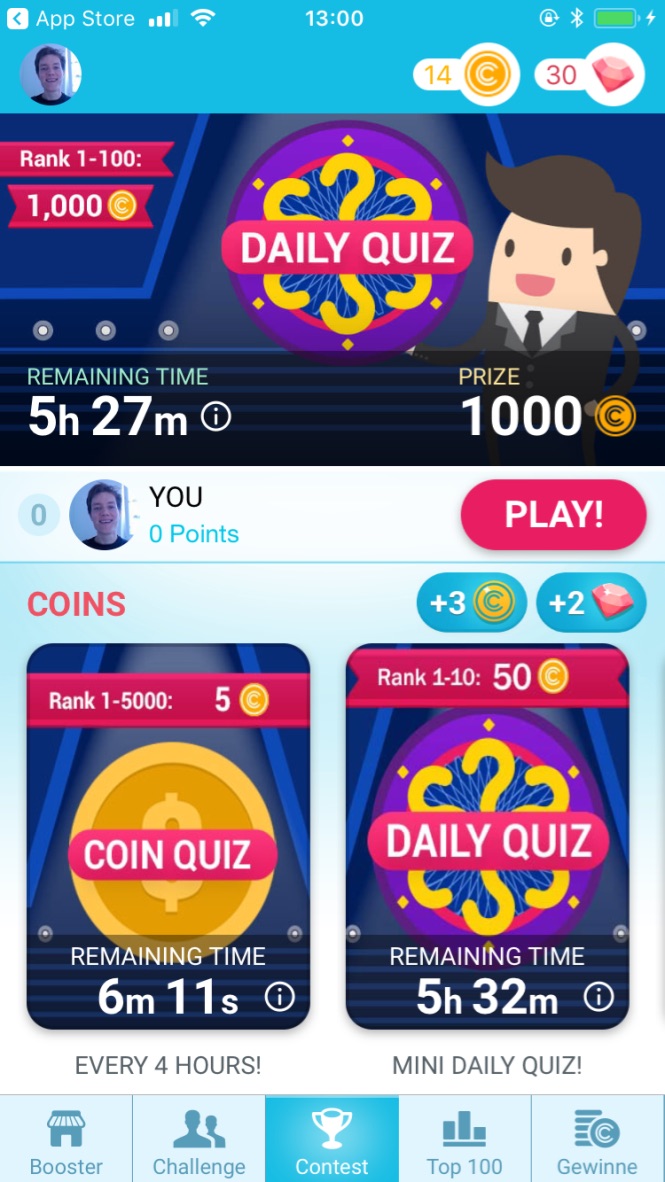Open the gem balance showing 30
Screen dimensions: 665x1182
tap(588, 75)
